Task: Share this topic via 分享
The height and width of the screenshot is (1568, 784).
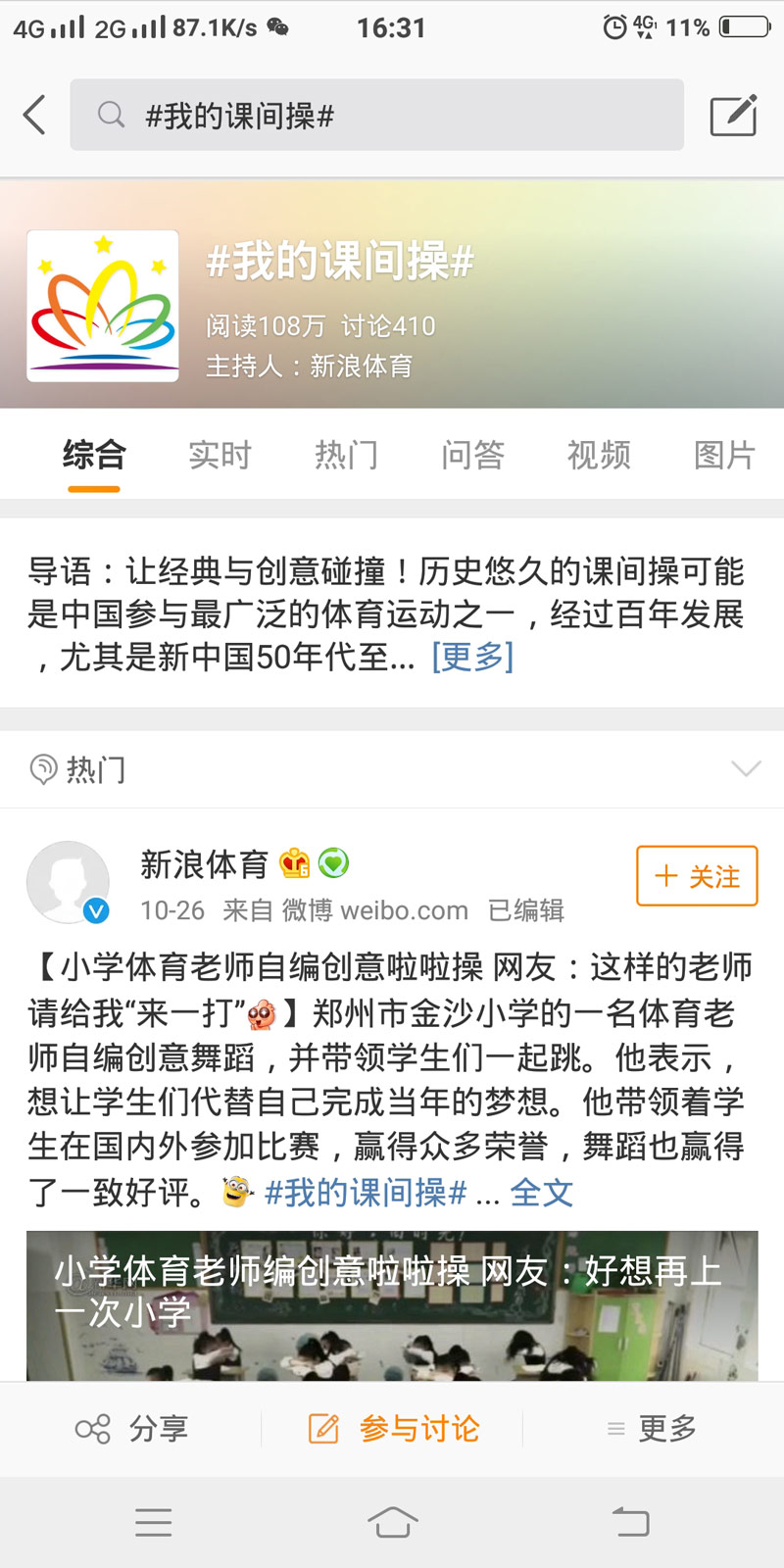Action: tap(131, 1429)
